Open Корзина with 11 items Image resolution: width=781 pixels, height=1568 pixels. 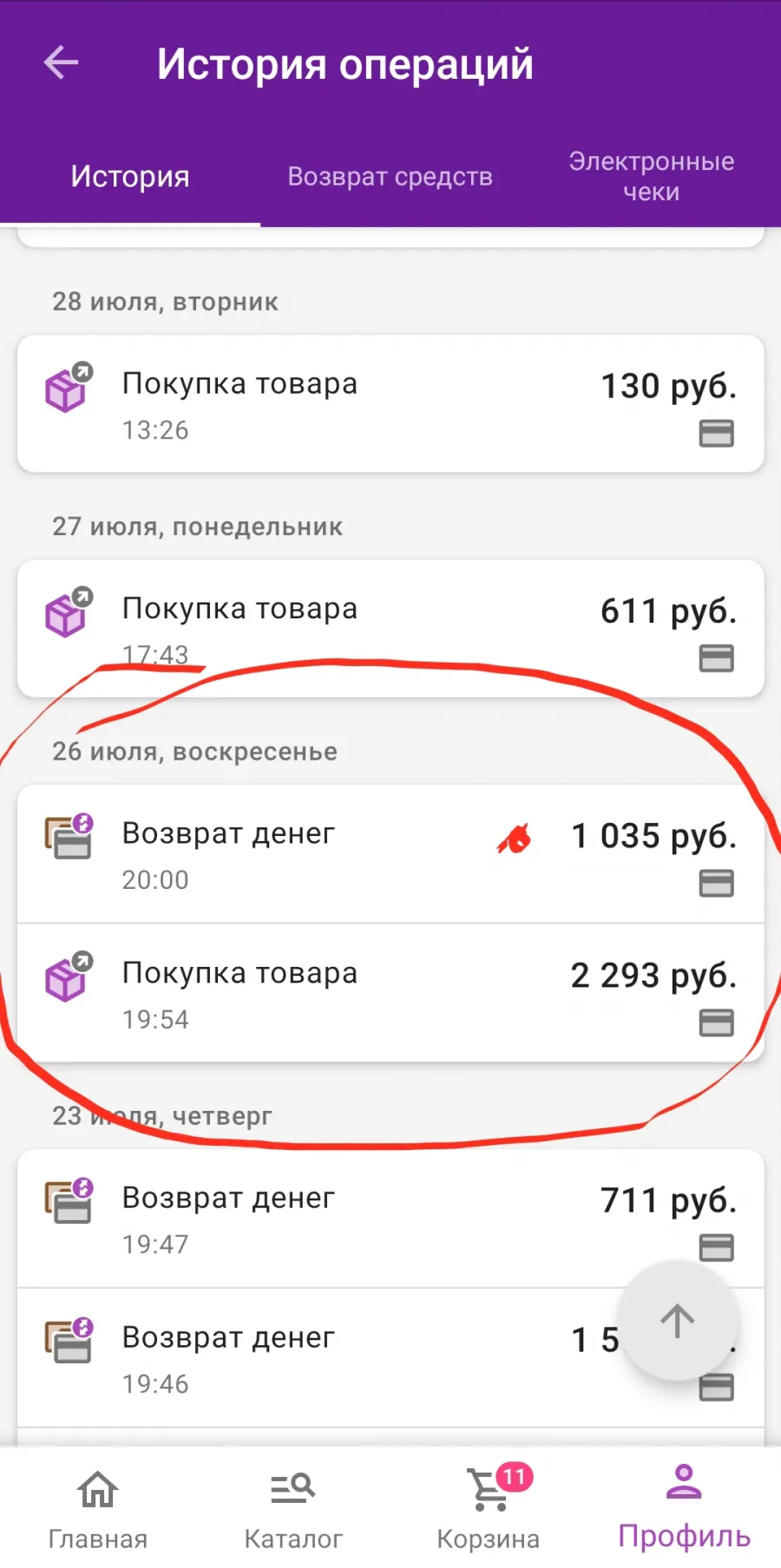[x=489, y=1509]
